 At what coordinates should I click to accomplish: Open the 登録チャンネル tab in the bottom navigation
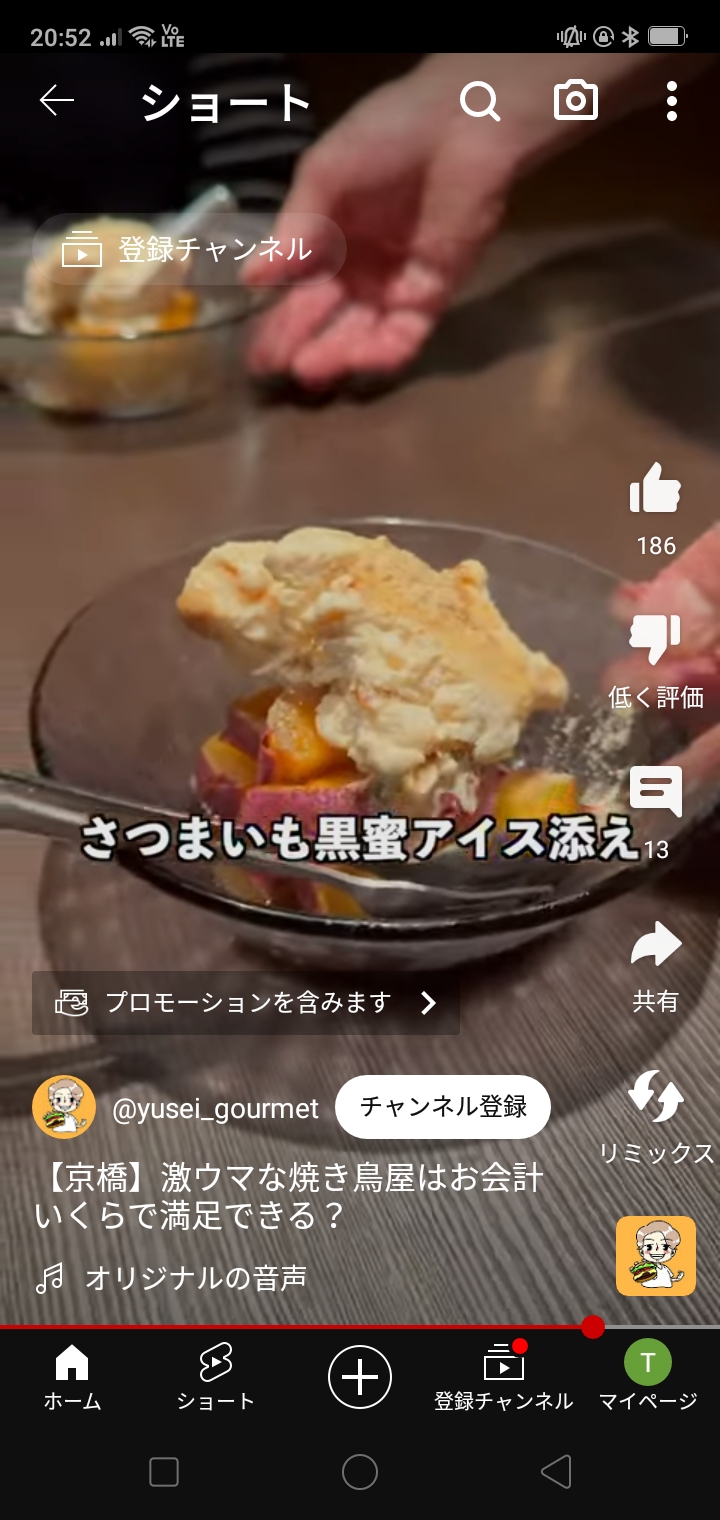pyautogui.click(x=503, y=1377)
